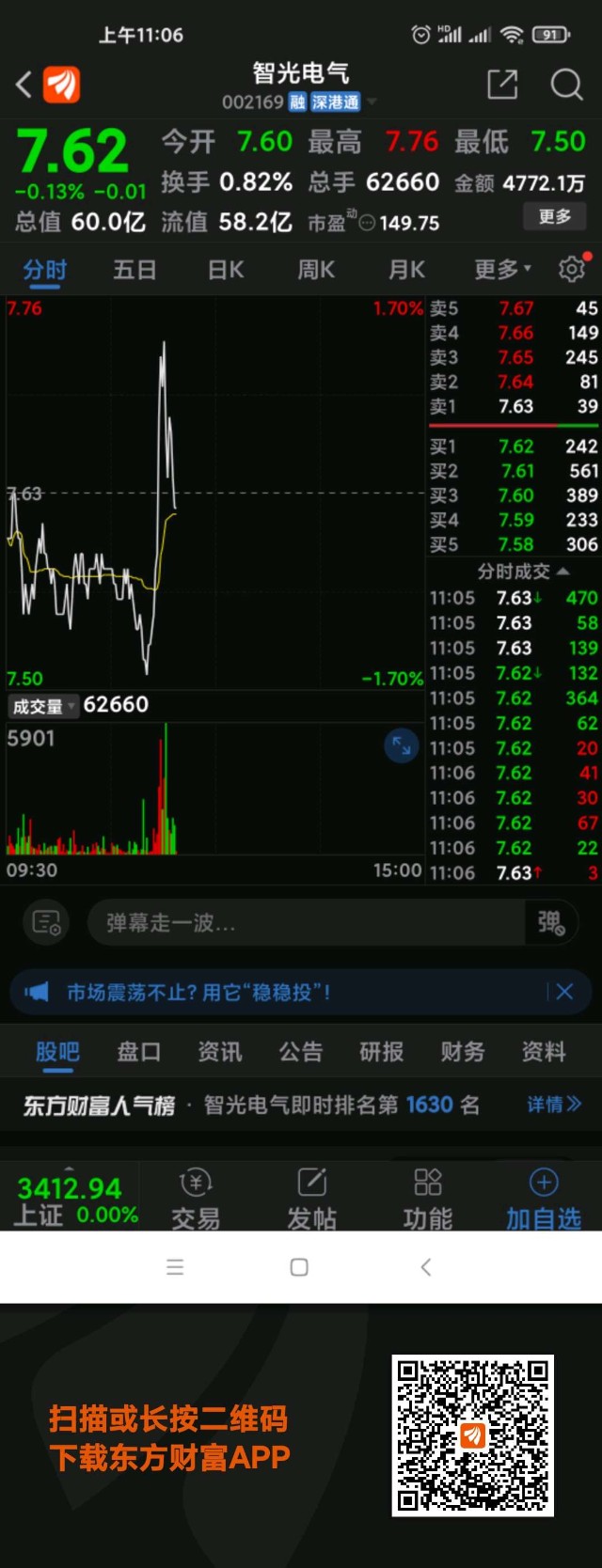Viewport: 602px width, 1568px height.
Task: Switch to 盘口 tab
Action: (138, 1052)
